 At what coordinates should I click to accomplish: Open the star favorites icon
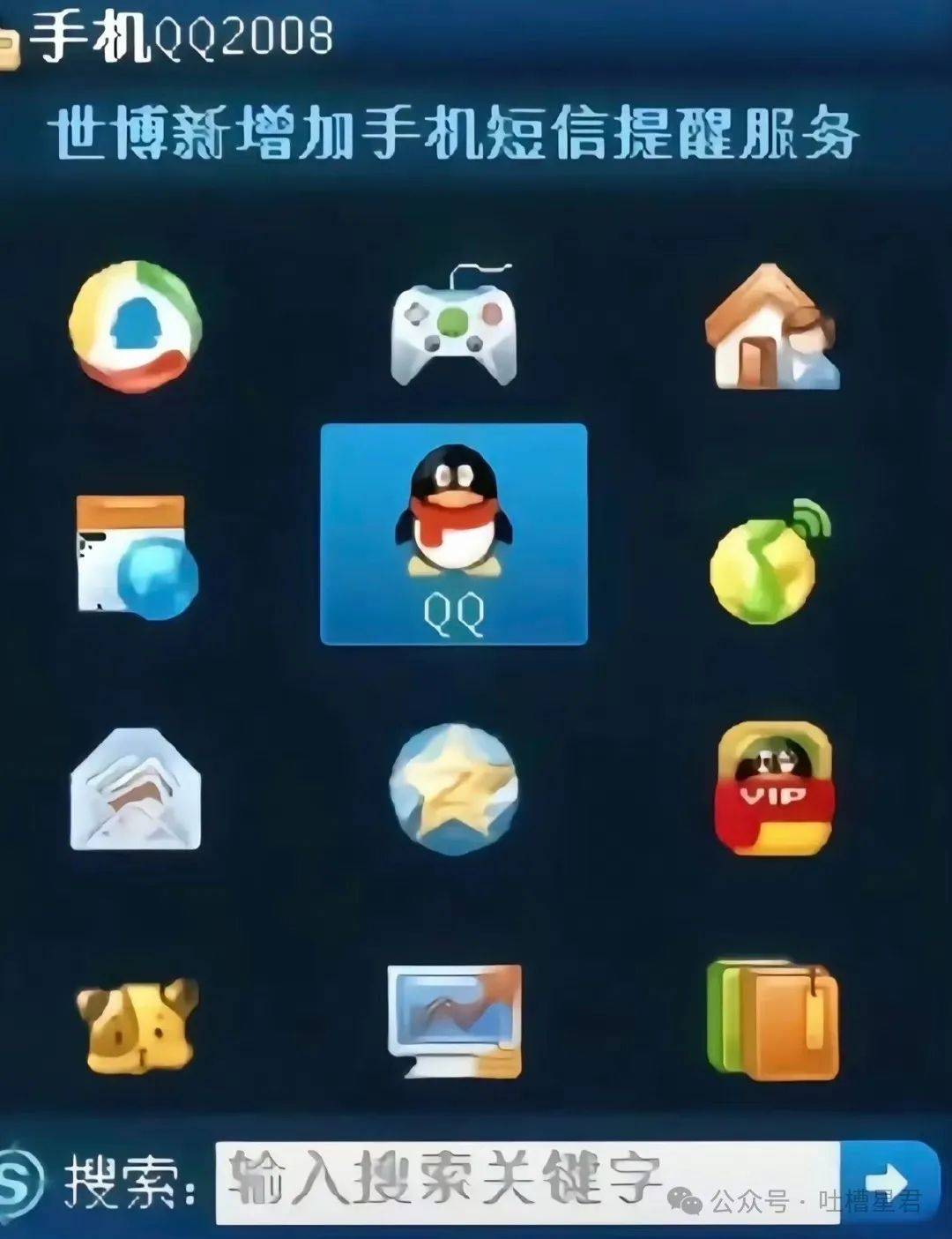tap(453, 789)
